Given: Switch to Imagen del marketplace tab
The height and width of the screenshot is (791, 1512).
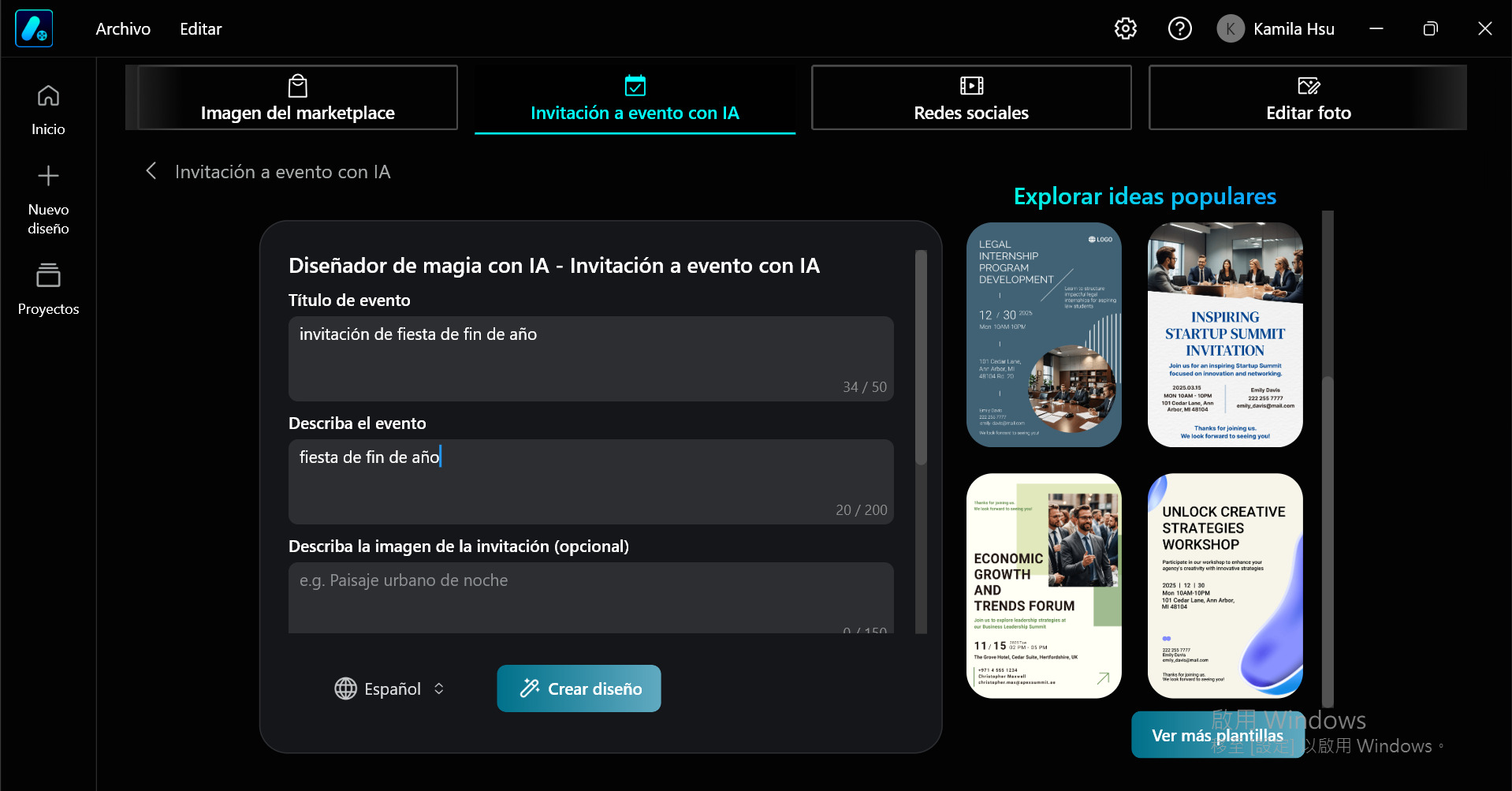Looking at the screenshot, I should point(298,98).
